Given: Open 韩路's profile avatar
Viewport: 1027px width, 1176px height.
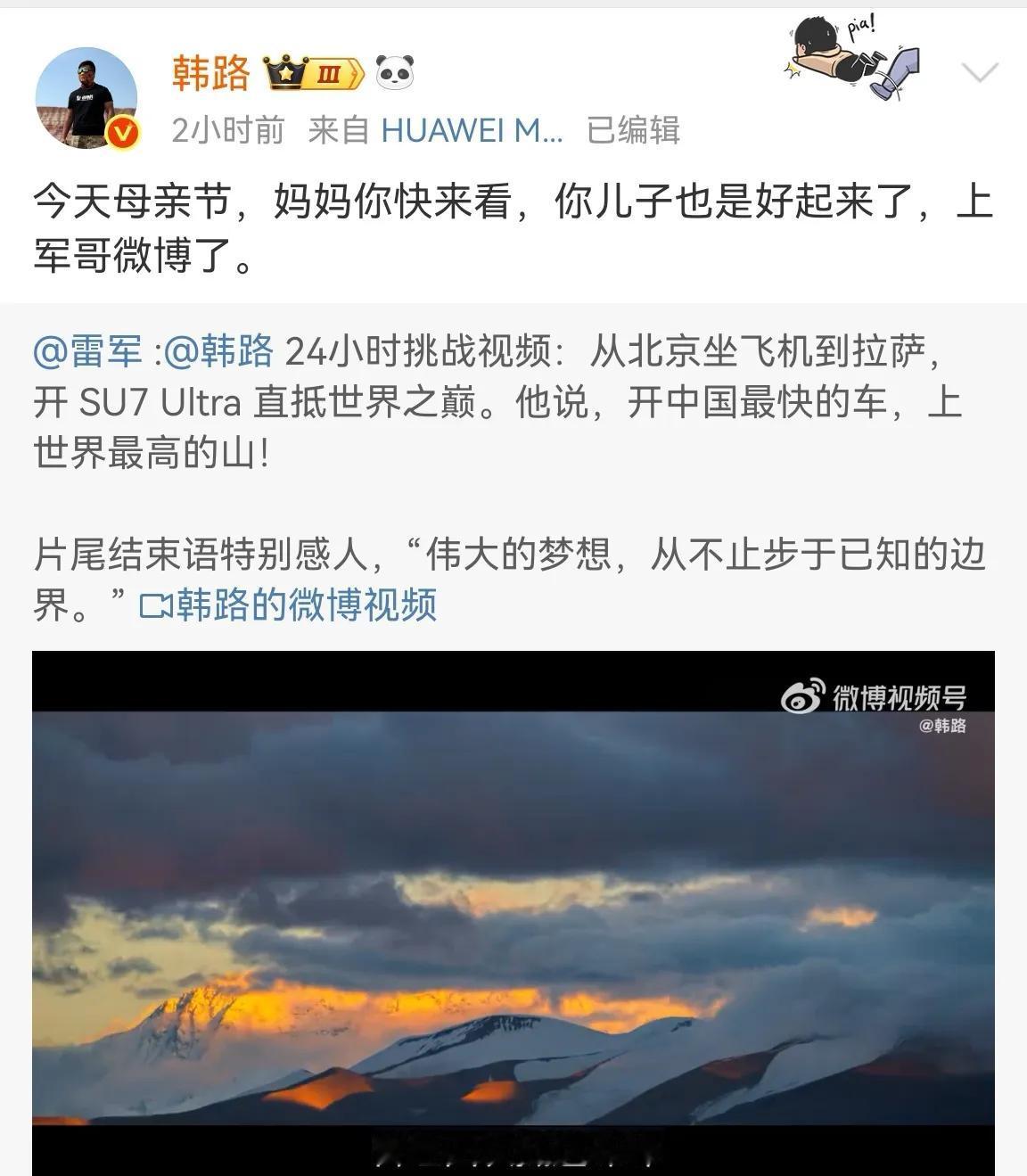Looking at the screenshot, I should pyautogui.click(x=86, y=97).
